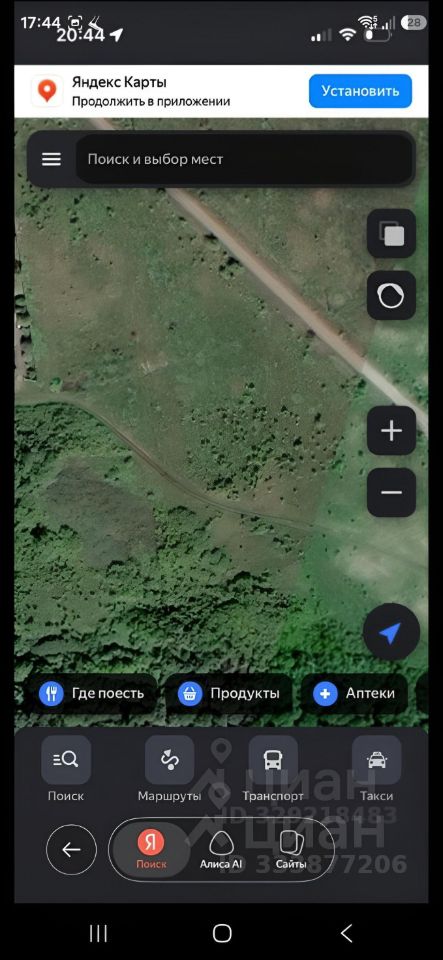Open the hamburger menu

[x=51, y=159]
